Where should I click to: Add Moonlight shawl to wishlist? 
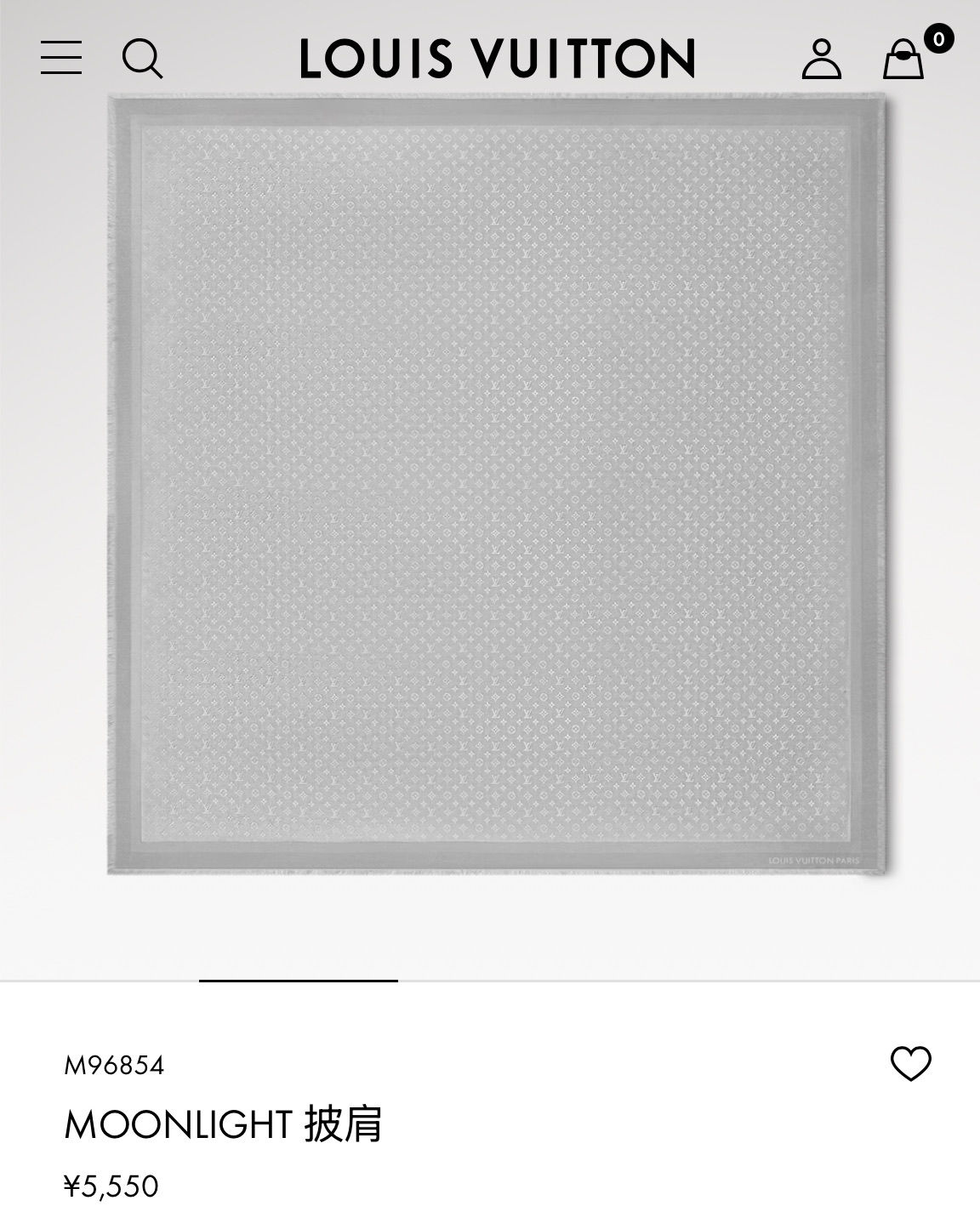tap(910, 1063)
